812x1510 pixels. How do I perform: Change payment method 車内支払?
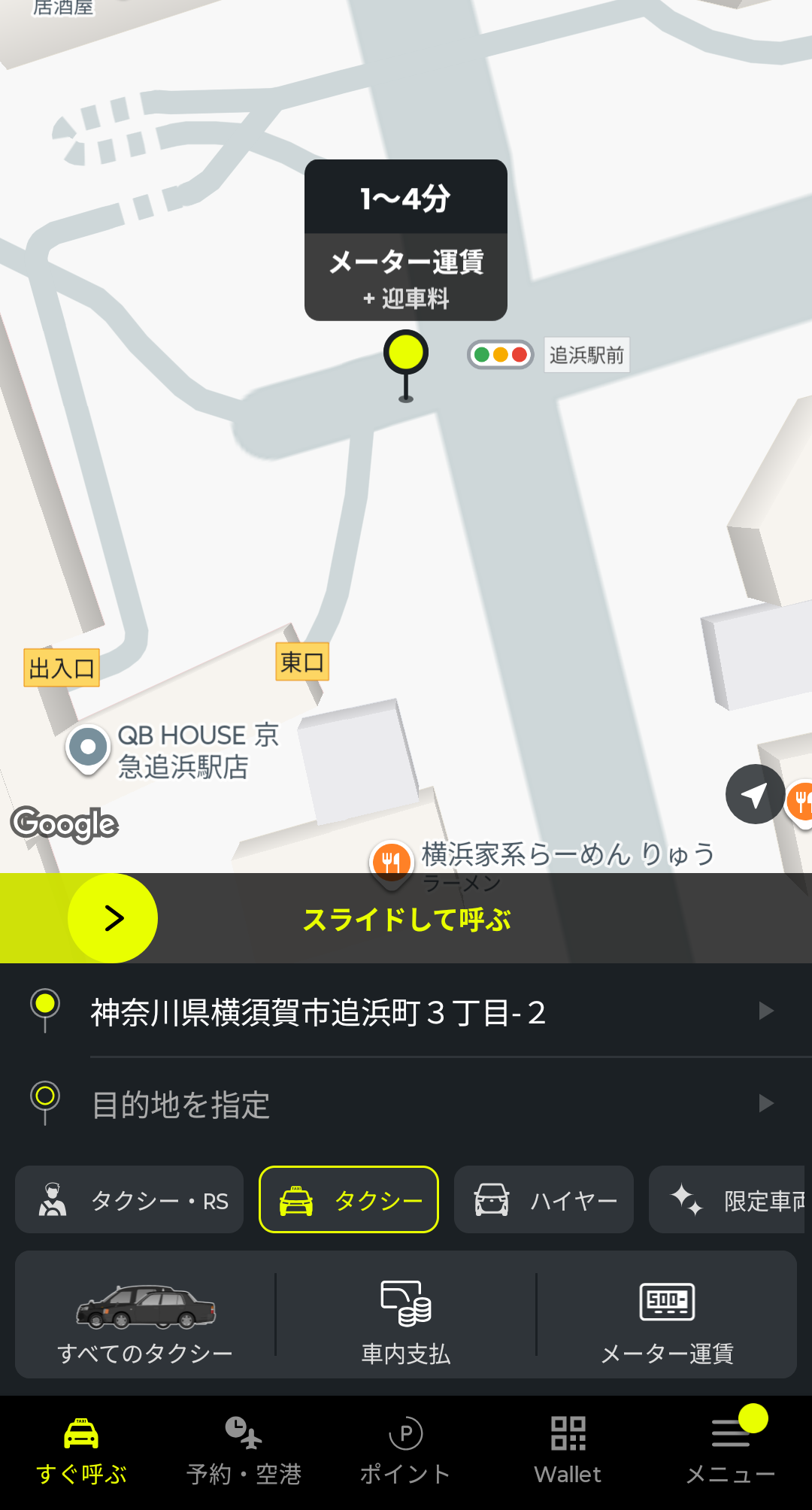tap(406, 1316)
